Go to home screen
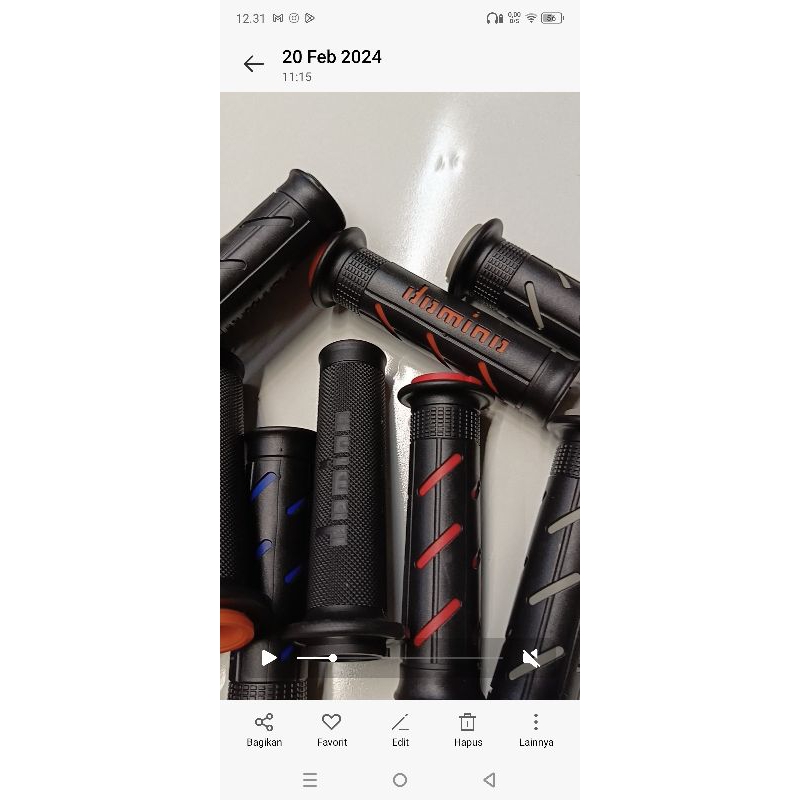Screen dimensions: 800x800 point(400,780)
